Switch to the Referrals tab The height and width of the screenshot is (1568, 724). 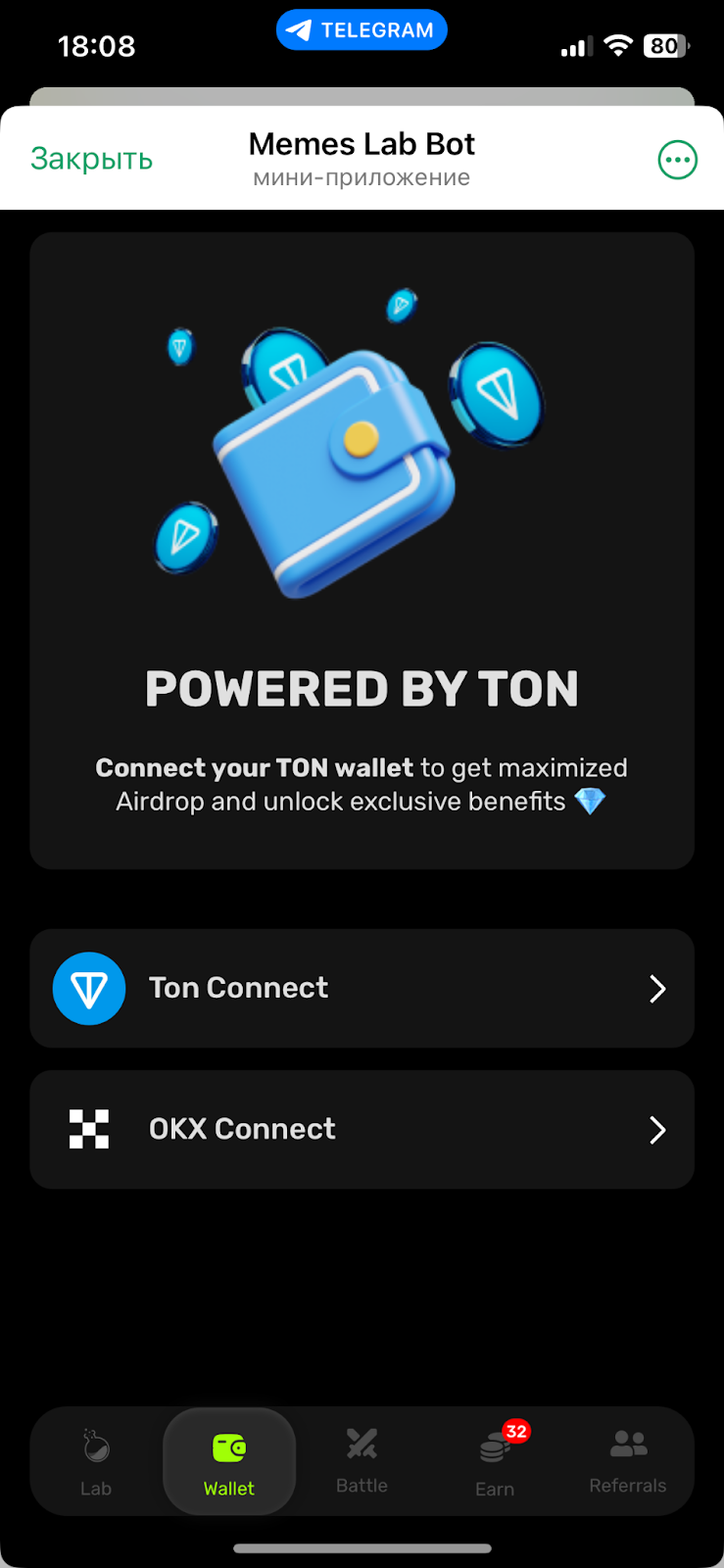(627, 1461)
